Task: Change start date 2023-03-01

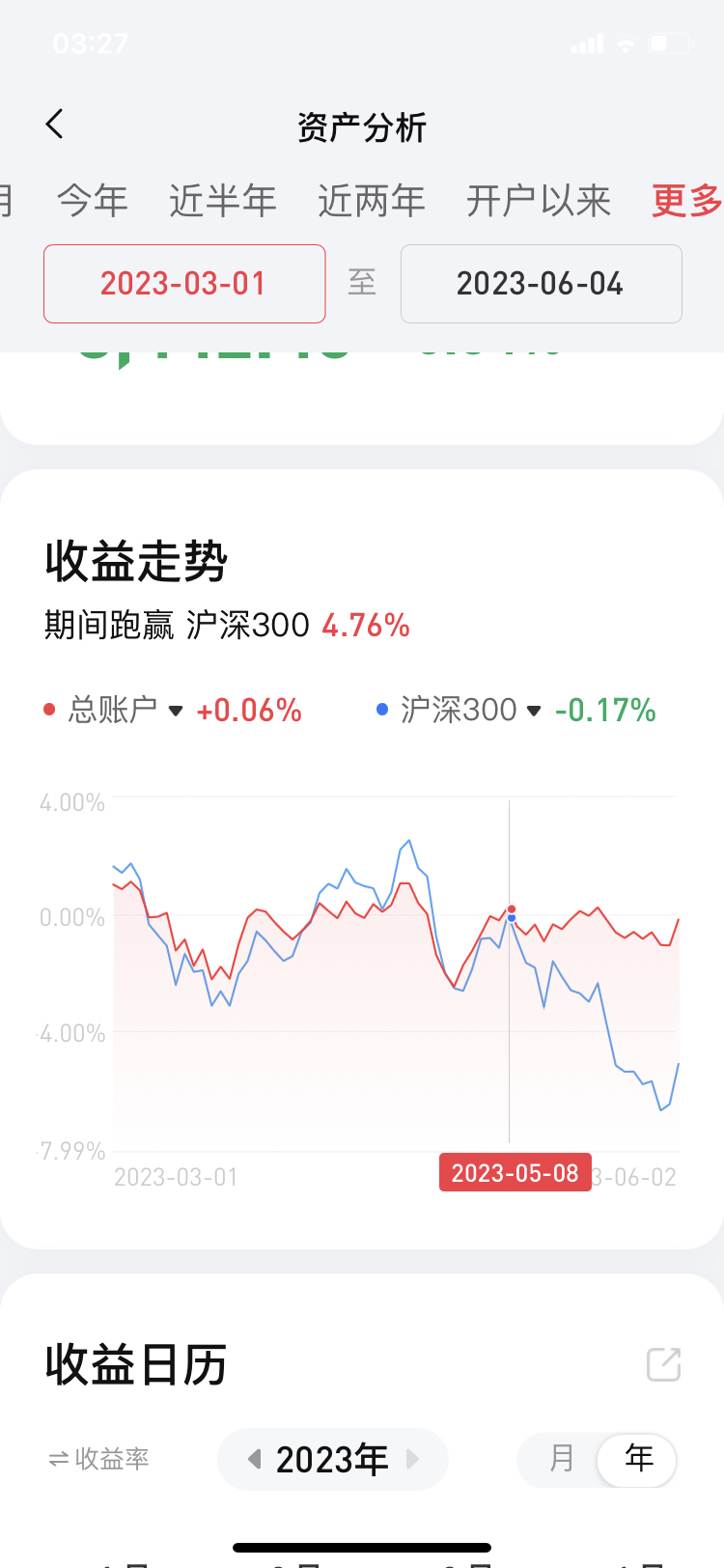Action: point(184,284)
